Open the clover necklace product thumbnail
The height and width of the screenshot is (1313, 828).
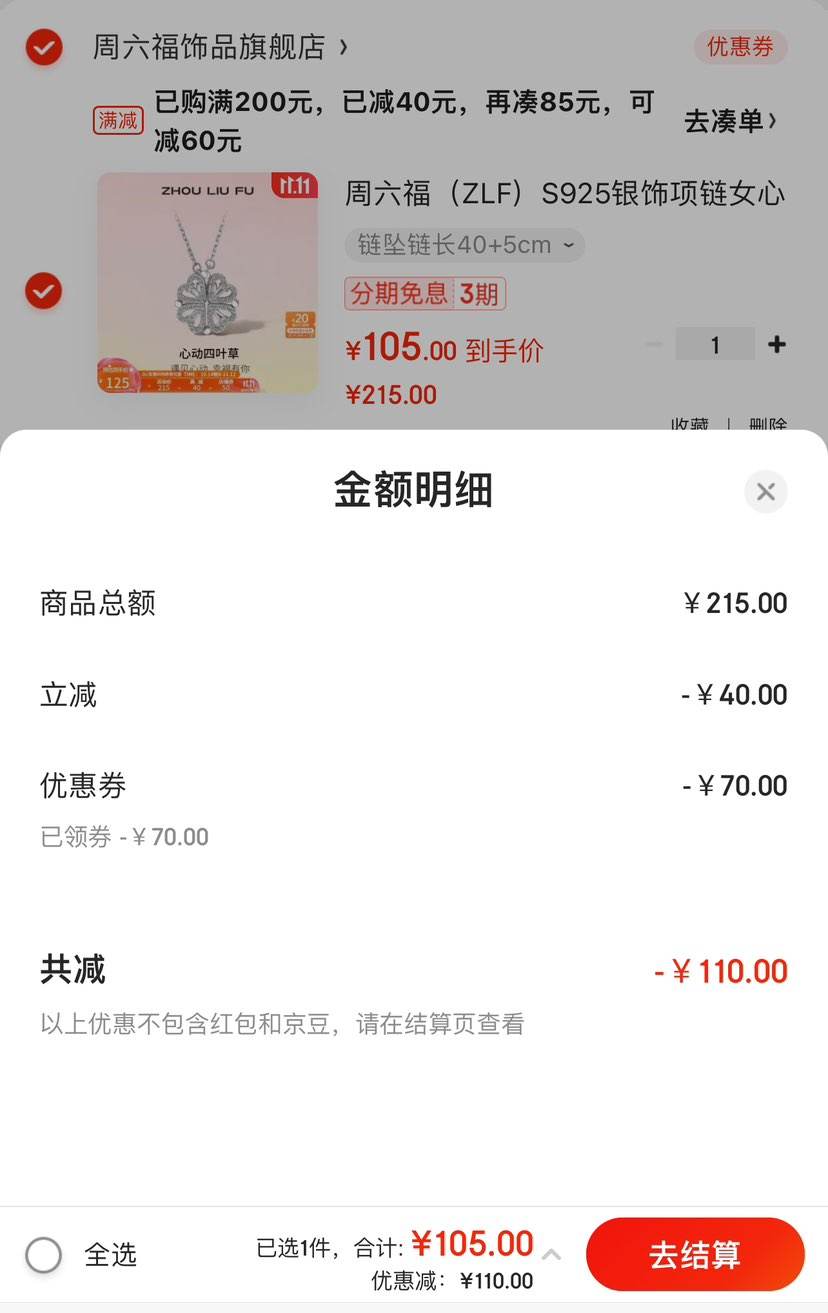[204, 282]
